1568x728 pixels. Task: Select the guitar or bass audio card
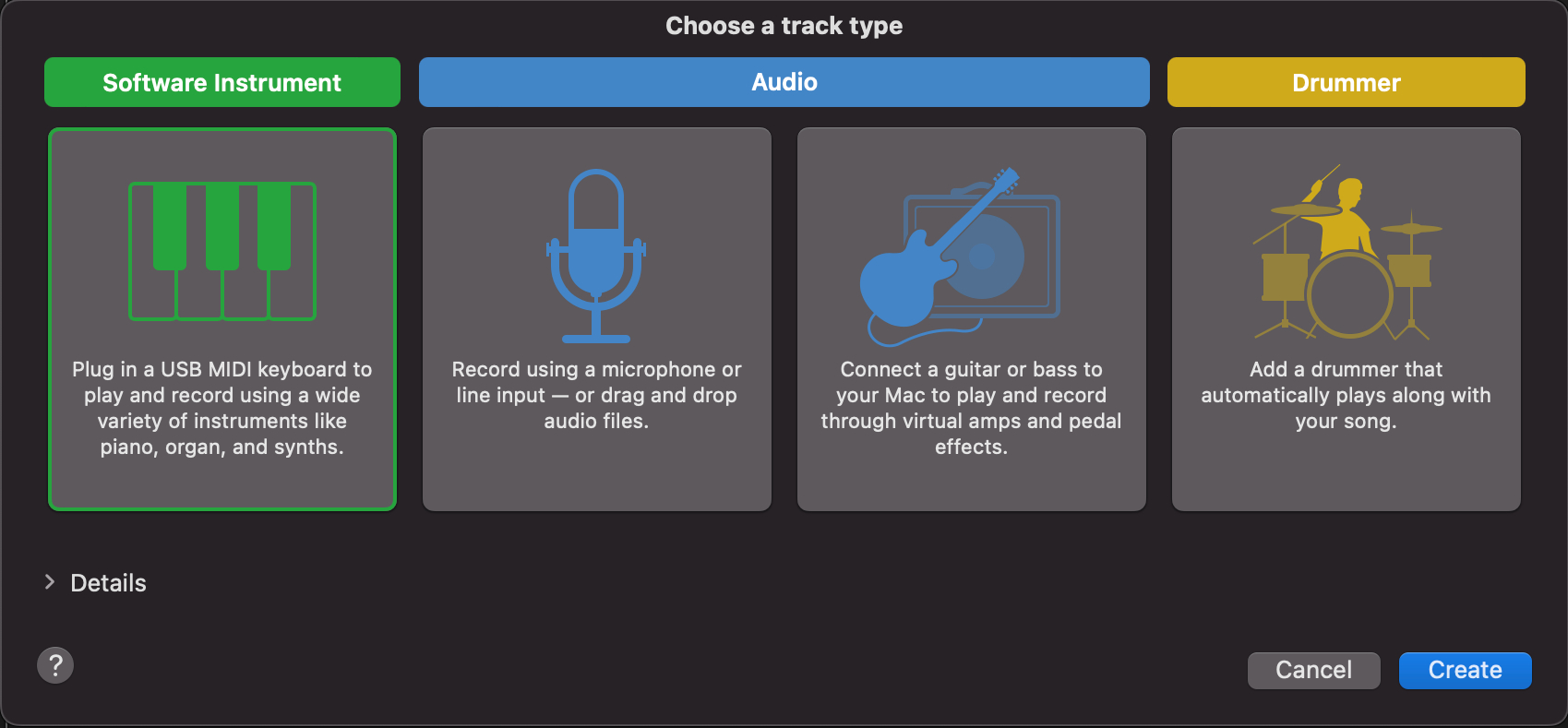(x=971, y=319)
